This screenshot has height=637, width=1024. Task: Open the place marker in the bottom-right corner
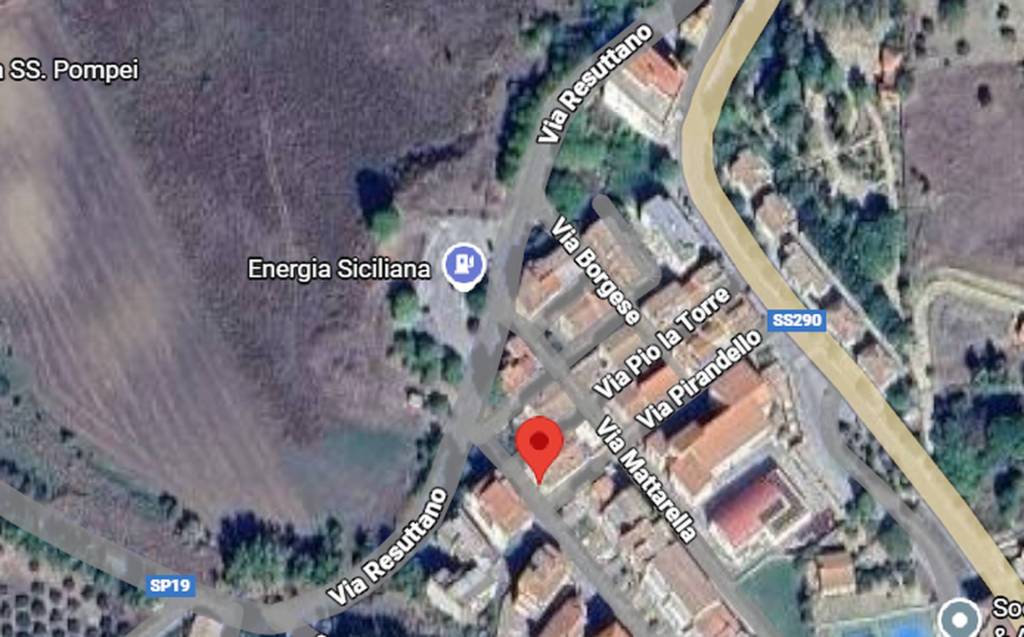click(962, 615)
